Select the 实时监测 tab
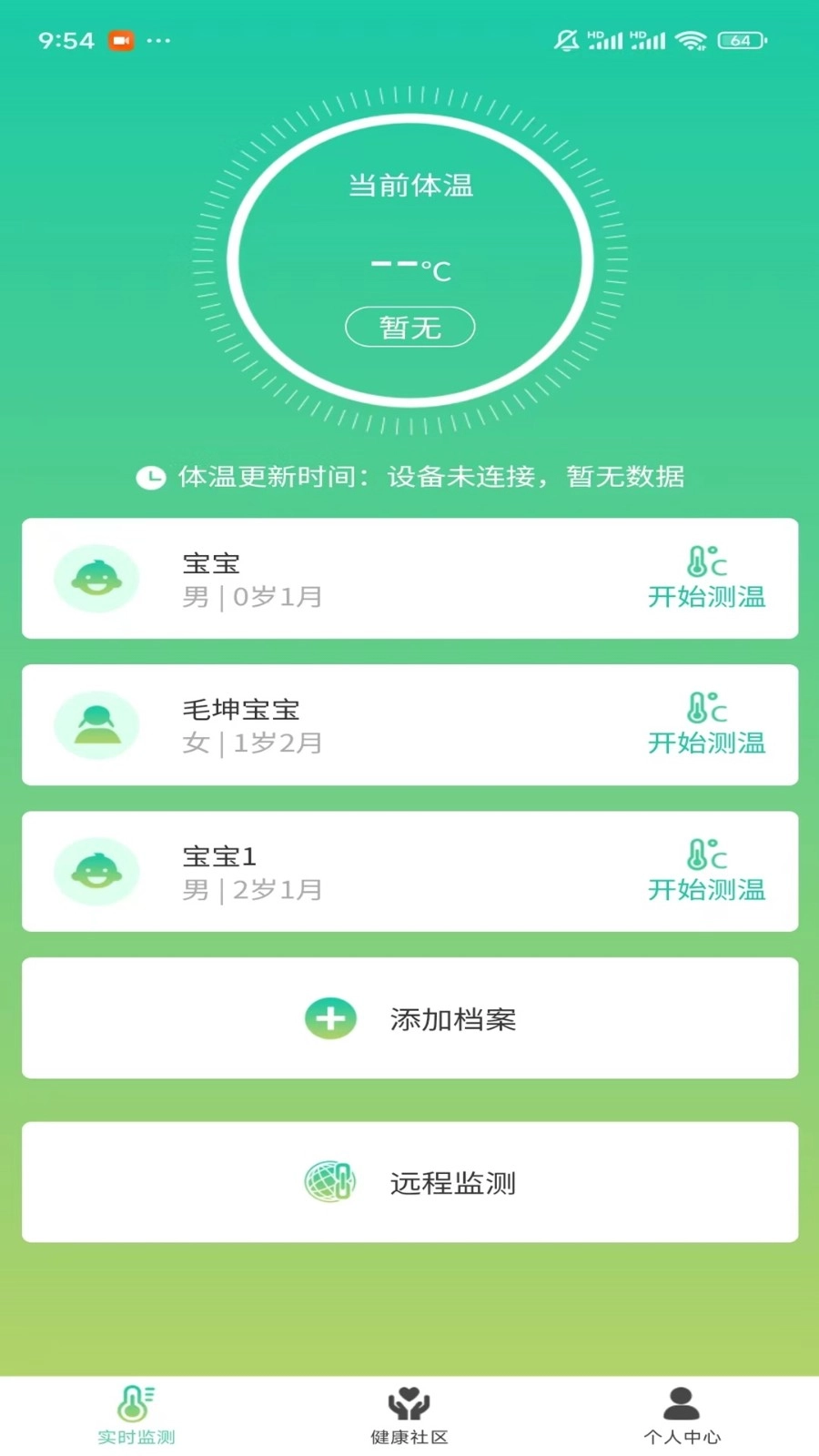The width and height of the screenshot is (819, 1456). pos(136,1415)
